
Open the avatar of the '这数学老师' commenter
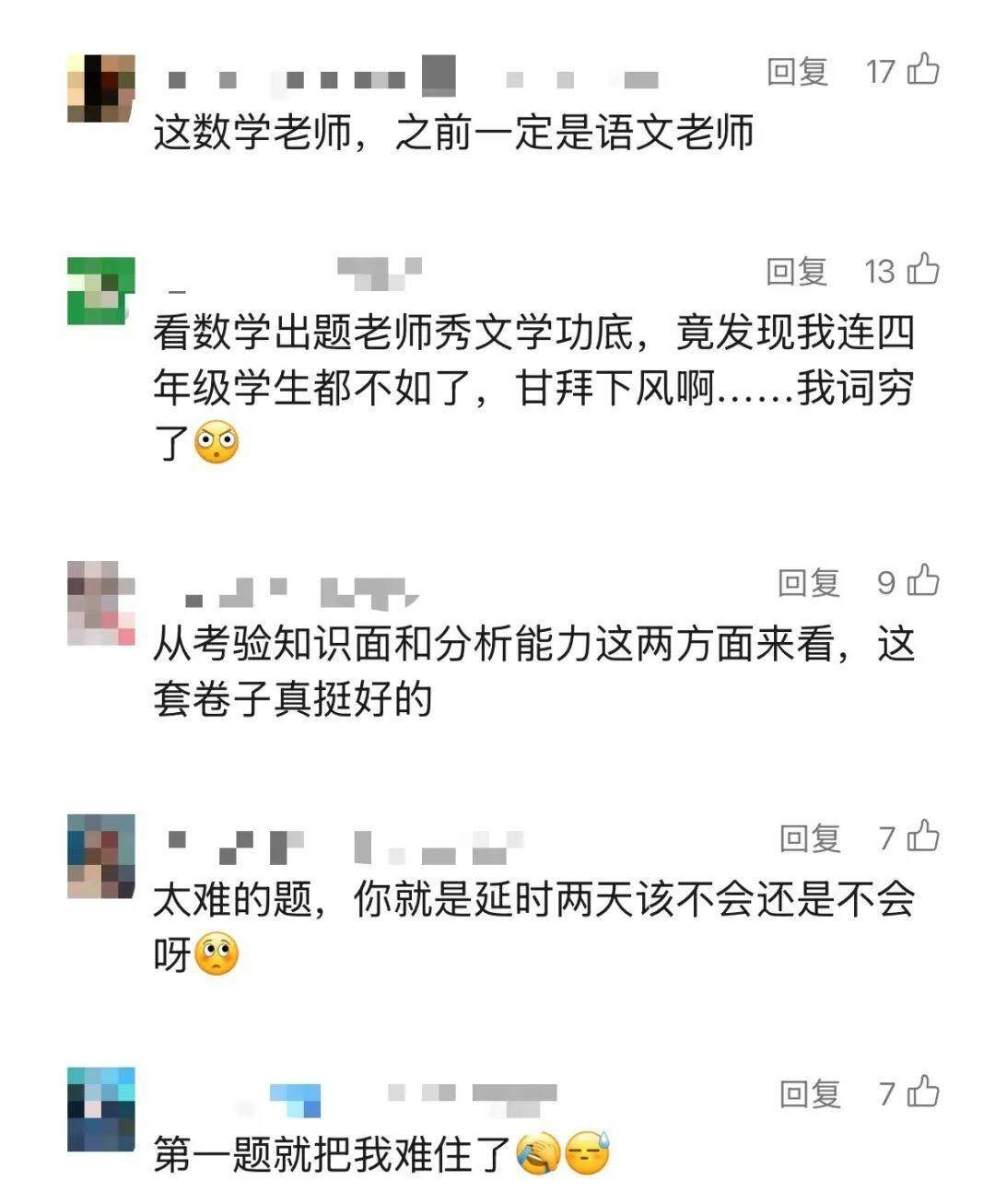(101, 88)
